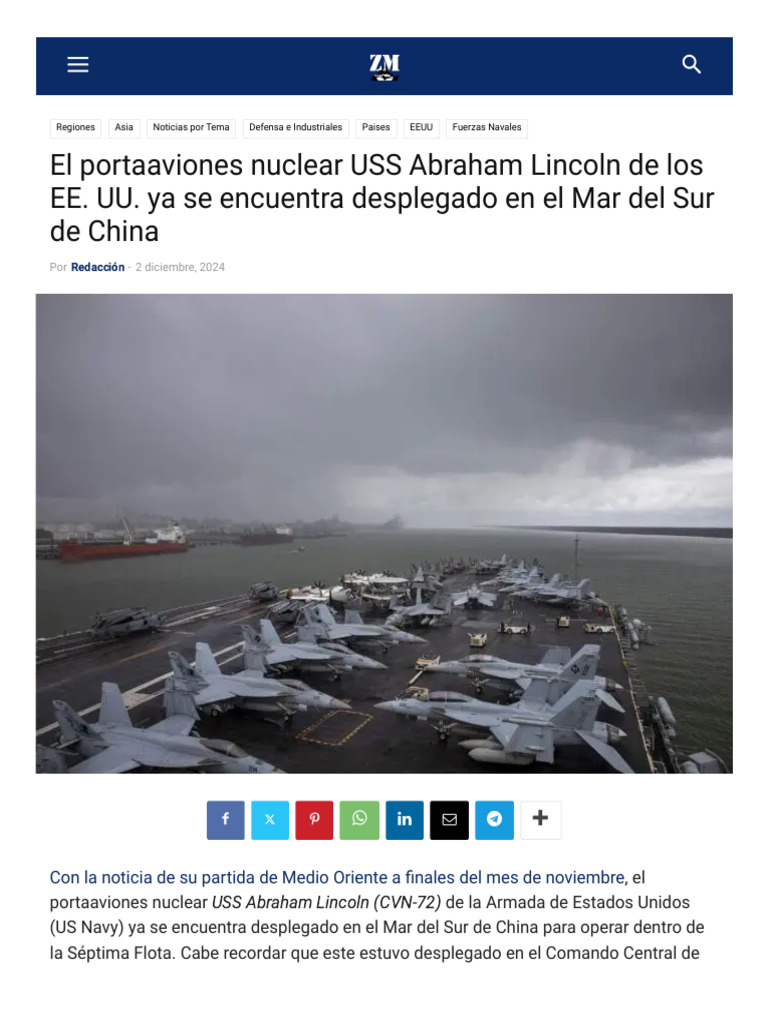Share the article via WhatsApp

click(x=359, y=820)
